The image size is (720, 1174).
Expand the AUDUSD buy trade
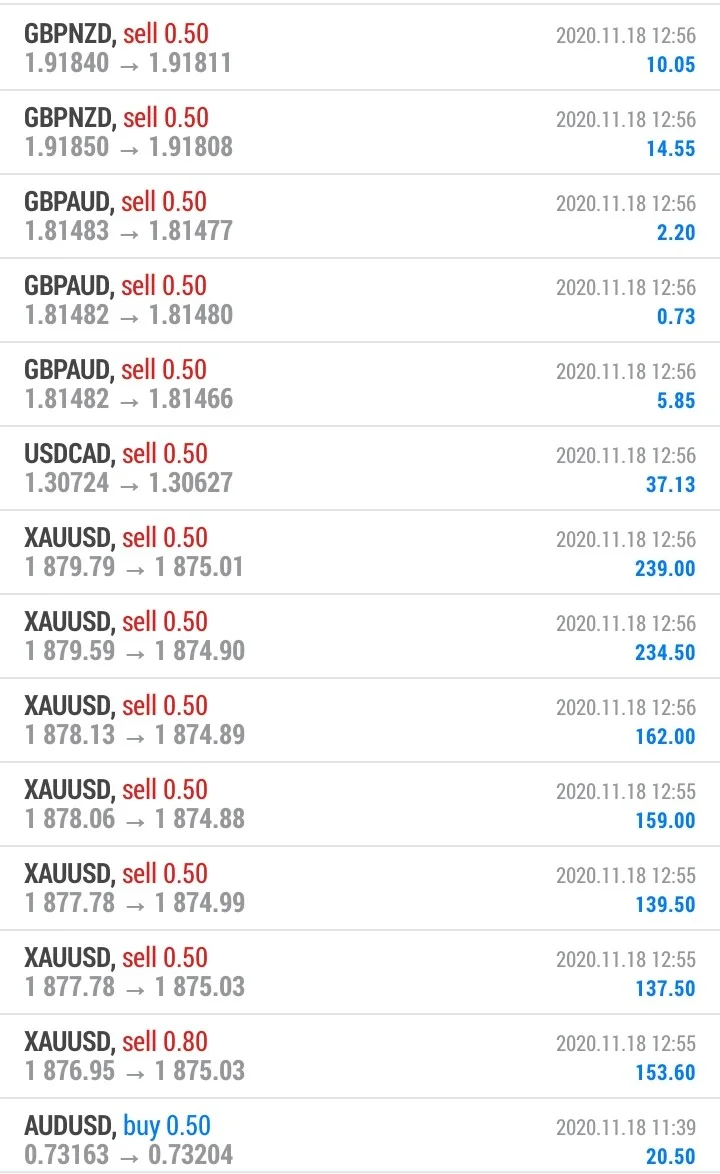pos(360,1140)
